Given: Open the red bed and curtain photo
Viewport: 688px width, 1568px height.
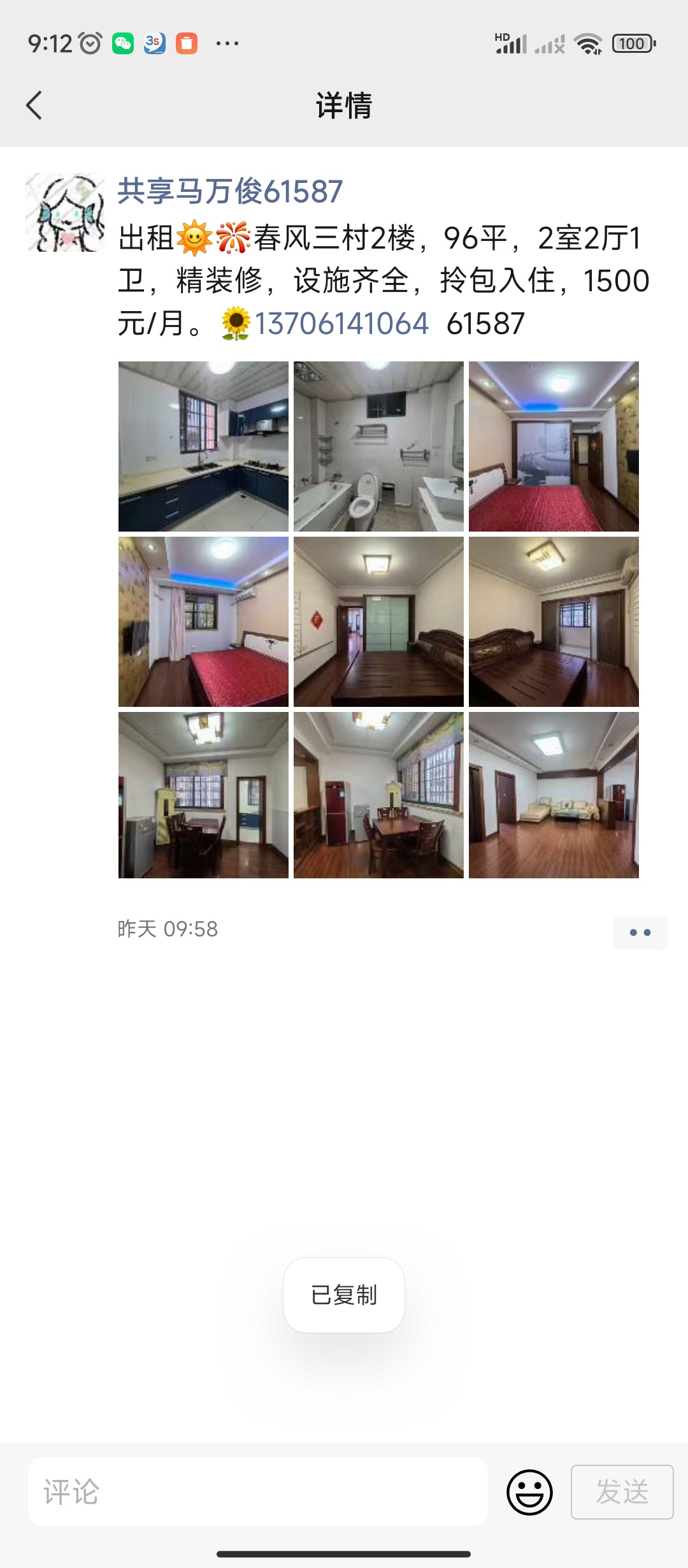Looking at the screenshot, I should 203,621.
